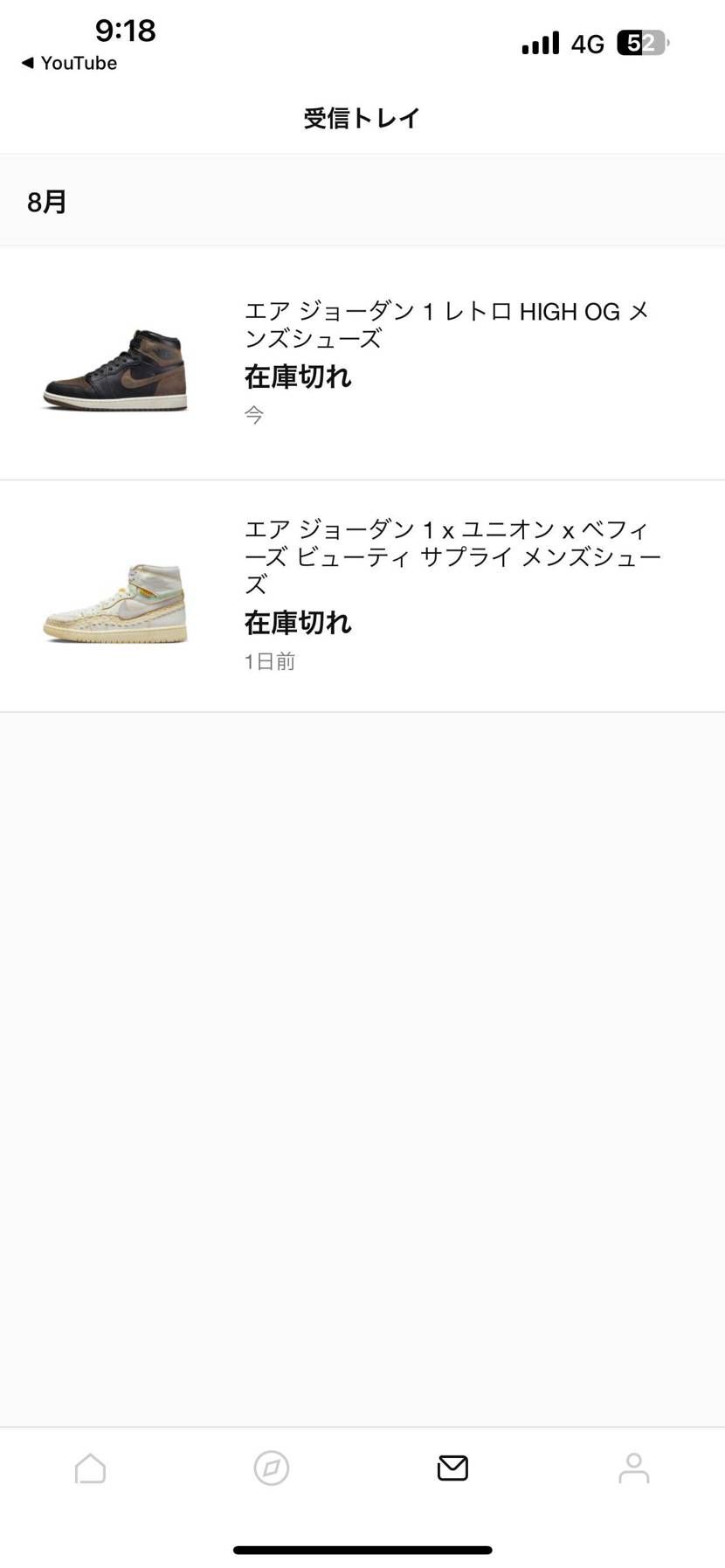
Task: Tap the 今 timestamp on the newest message
Action: [253, 415]
